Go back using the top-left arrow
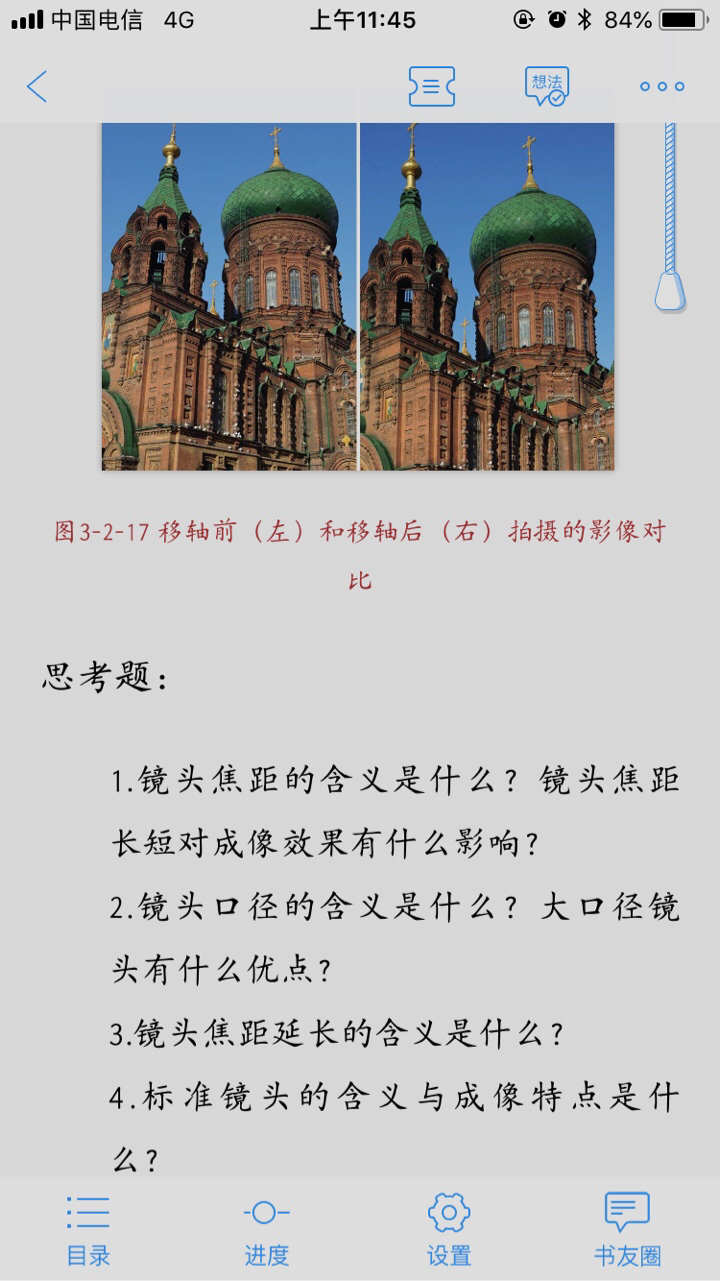Screen dimensions: 720x1281 pos(37,87)
